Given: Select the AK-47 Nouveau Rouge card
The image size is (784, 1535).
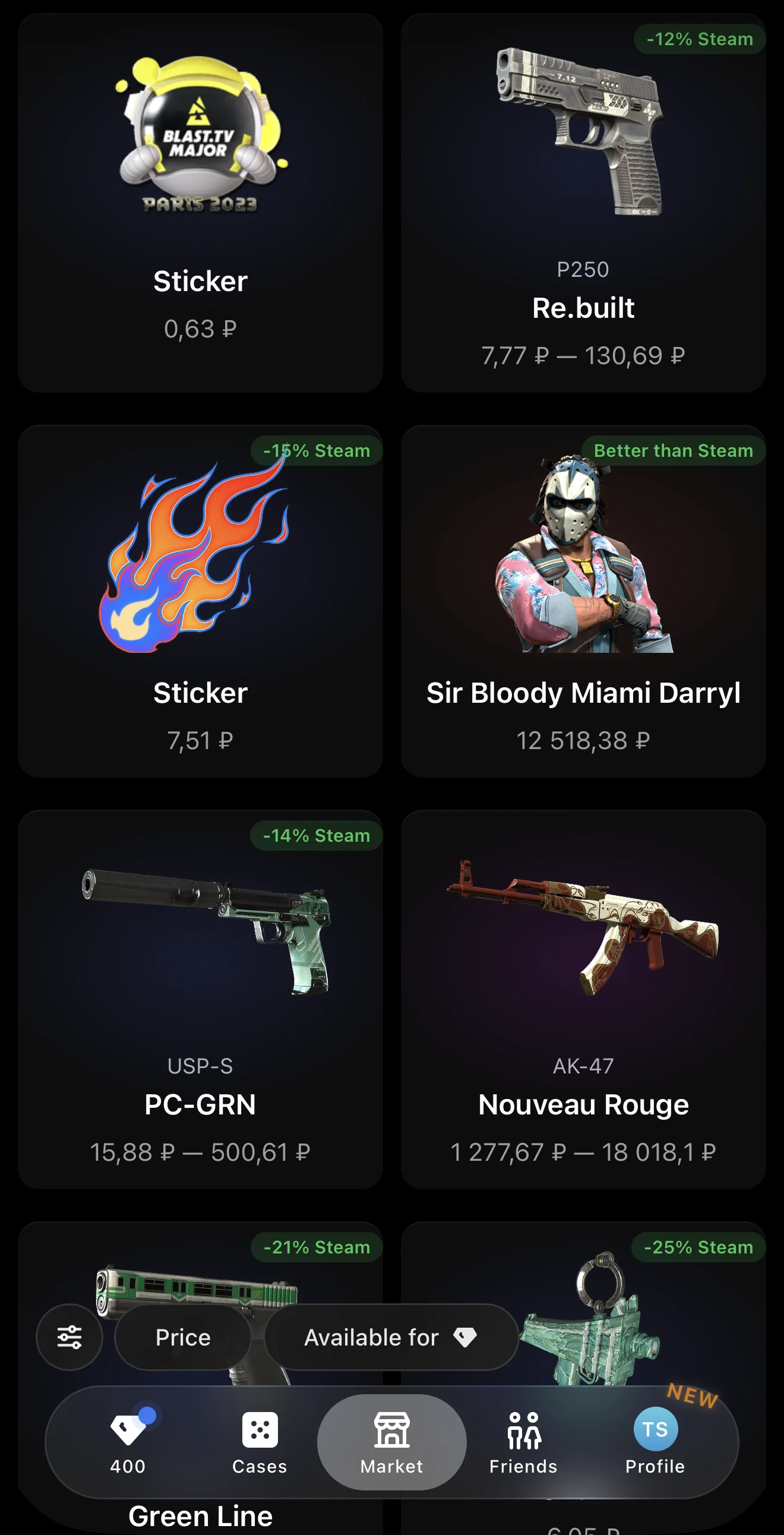Looking at the screenshot, I should click(583, 999).
